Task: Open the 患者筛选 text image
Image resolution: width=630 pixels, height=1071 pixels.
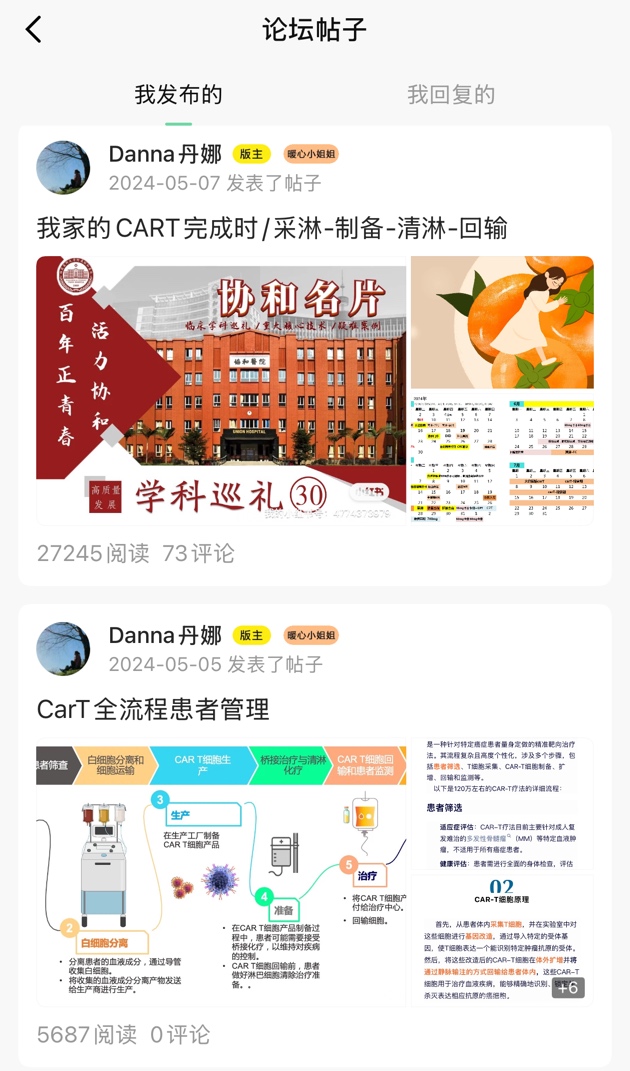Action: point(502,805)
